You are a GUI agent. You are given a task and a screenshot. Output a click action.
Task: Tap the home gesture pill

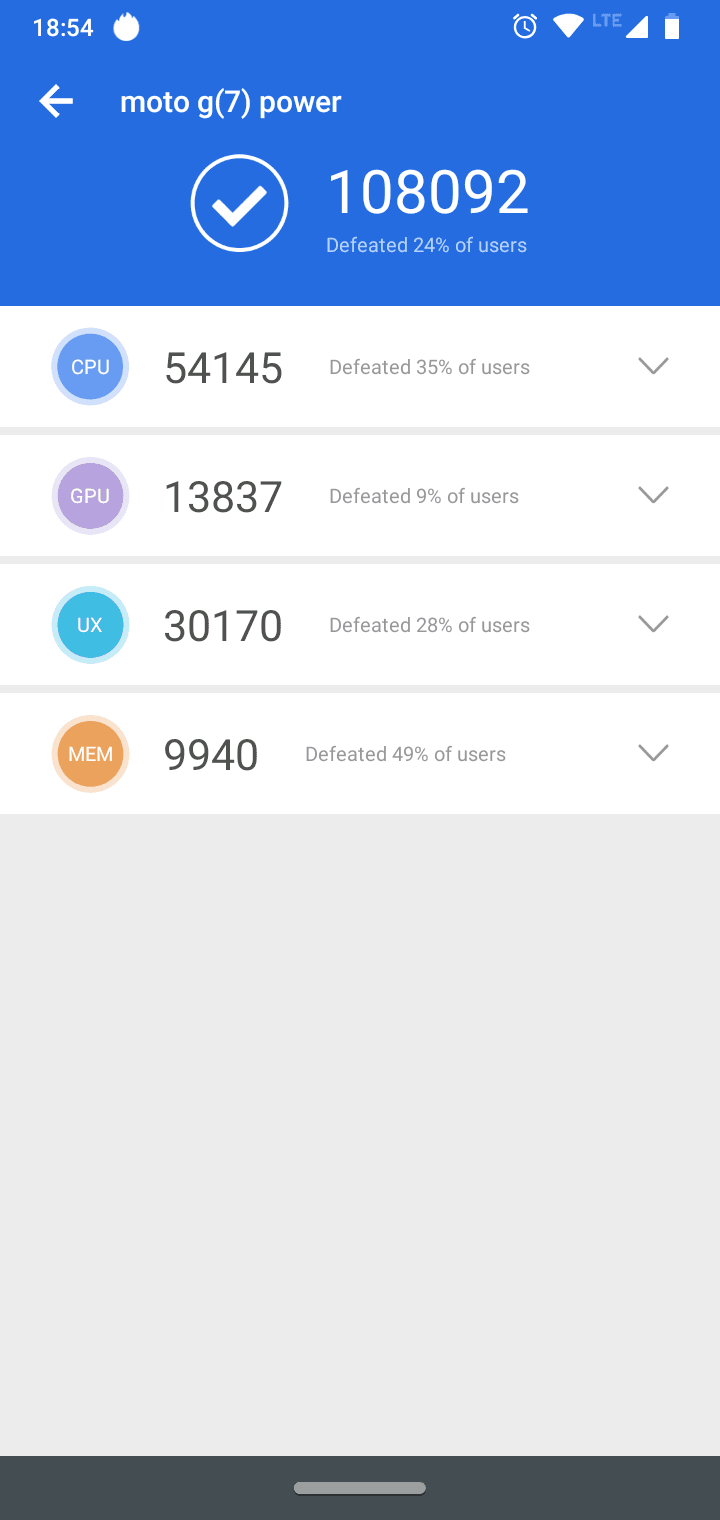[360, 1488]
